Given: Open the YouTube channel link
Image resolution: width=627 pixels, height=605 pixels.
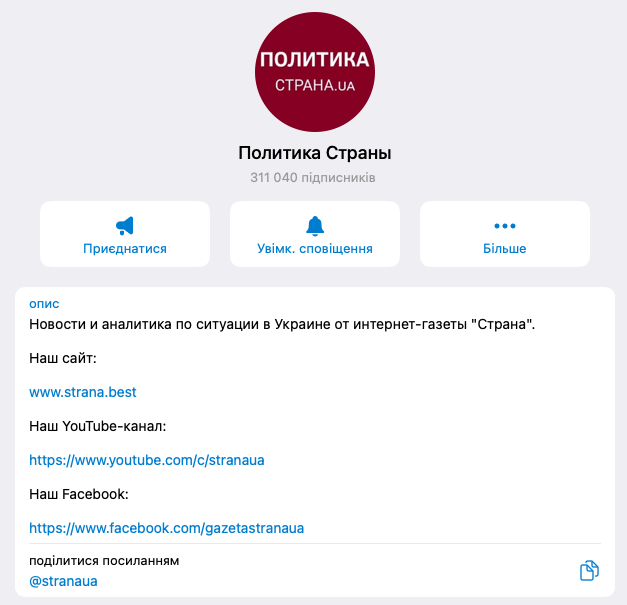Looking at the screenshot, I should click(x=146, y=460).
